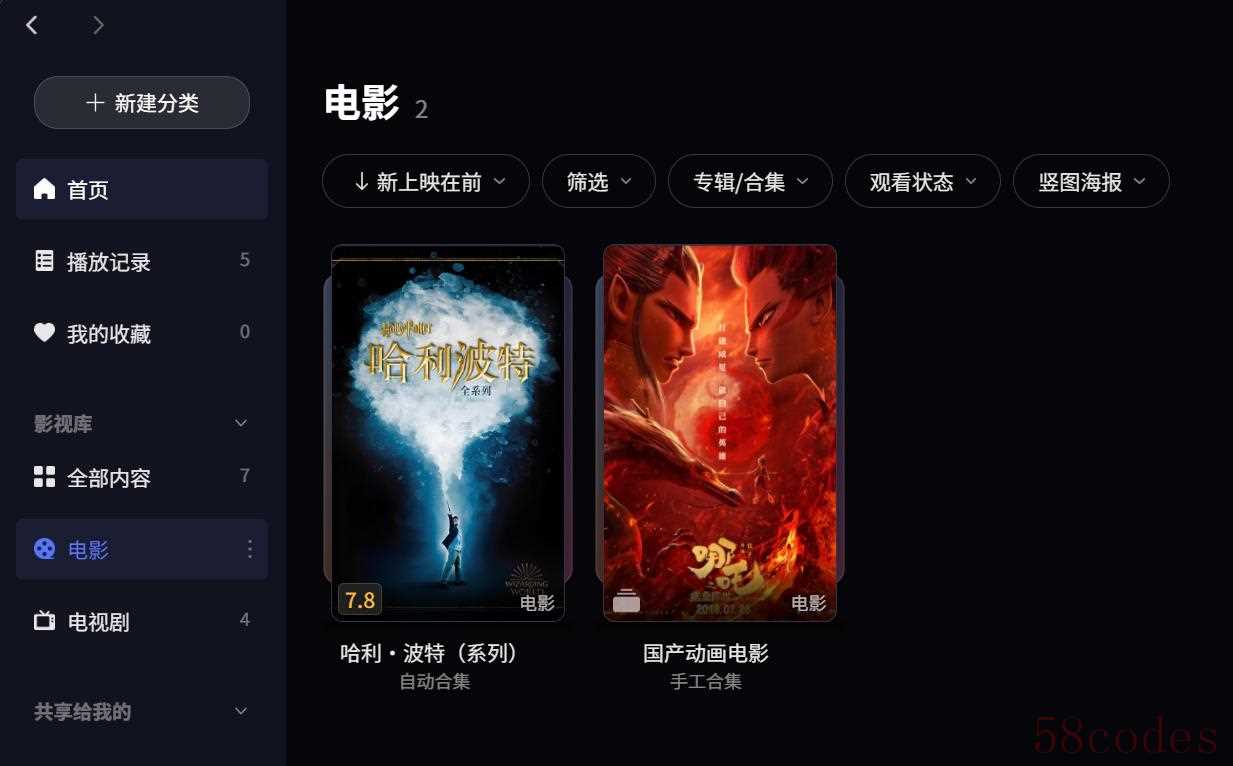Switch to the 电视剧 library
The height and width of the screenshot is (766, 1233).
(142, 621)
